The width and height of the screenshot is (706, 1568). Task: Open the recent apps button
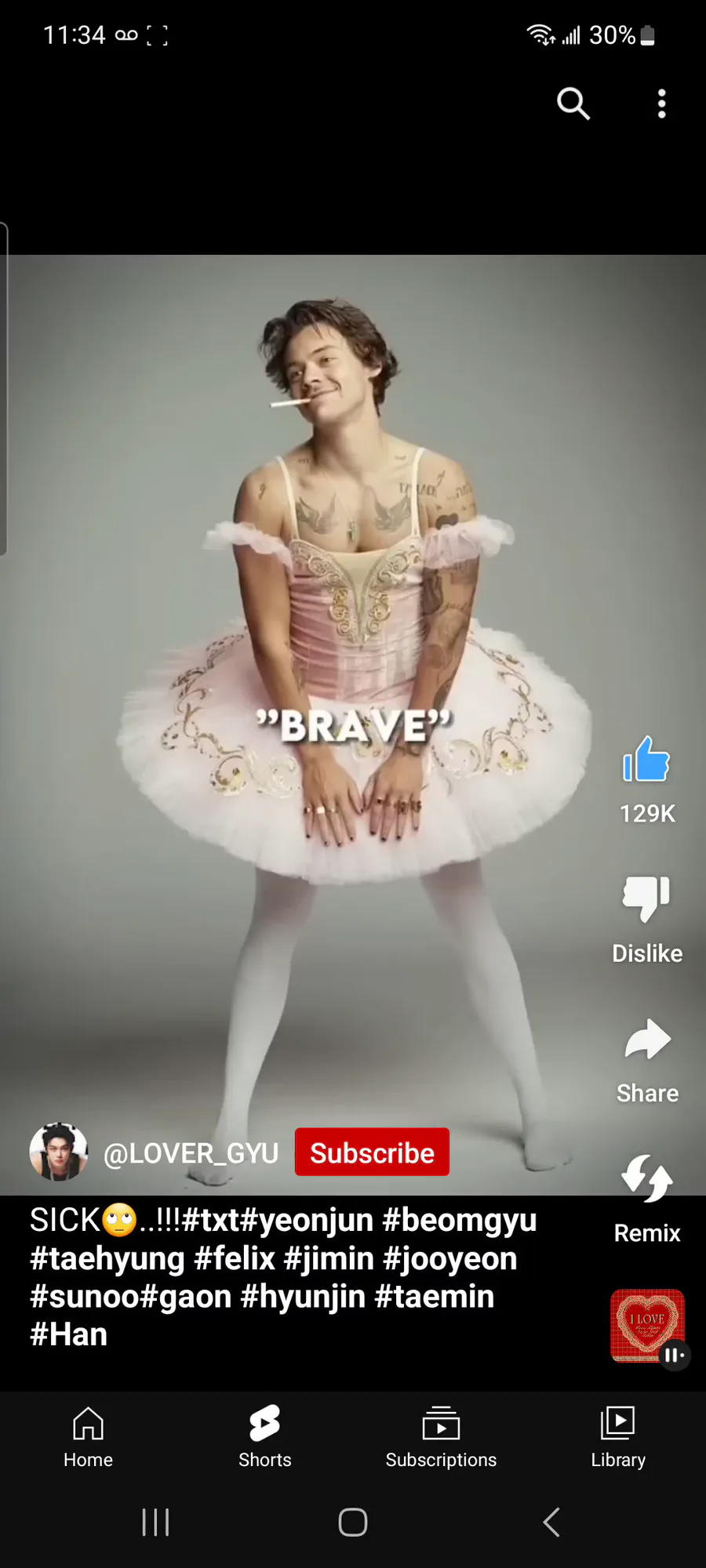155,1522
